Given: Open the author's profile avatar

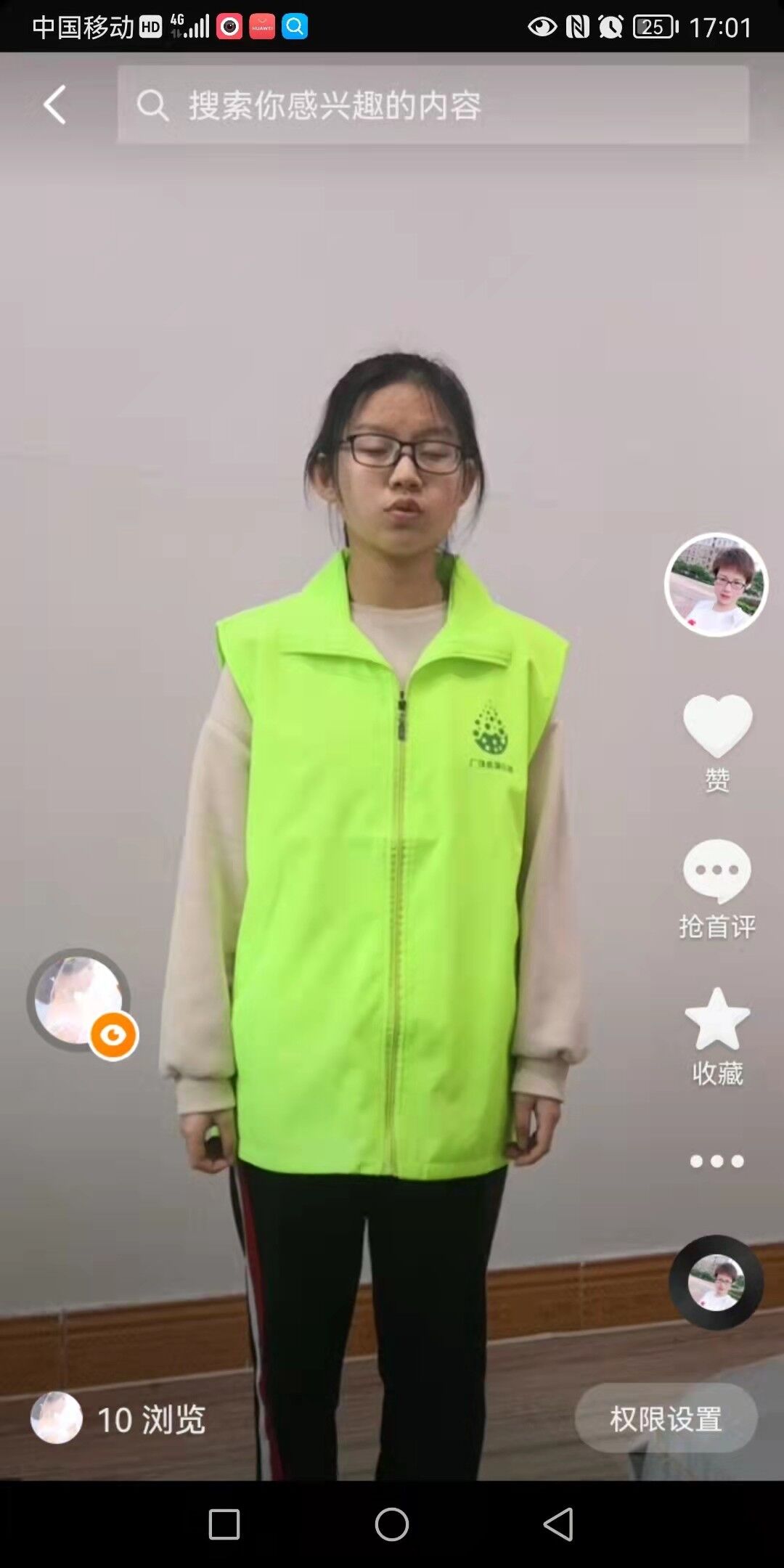Looking at the screenshot, I should (716, 584).
